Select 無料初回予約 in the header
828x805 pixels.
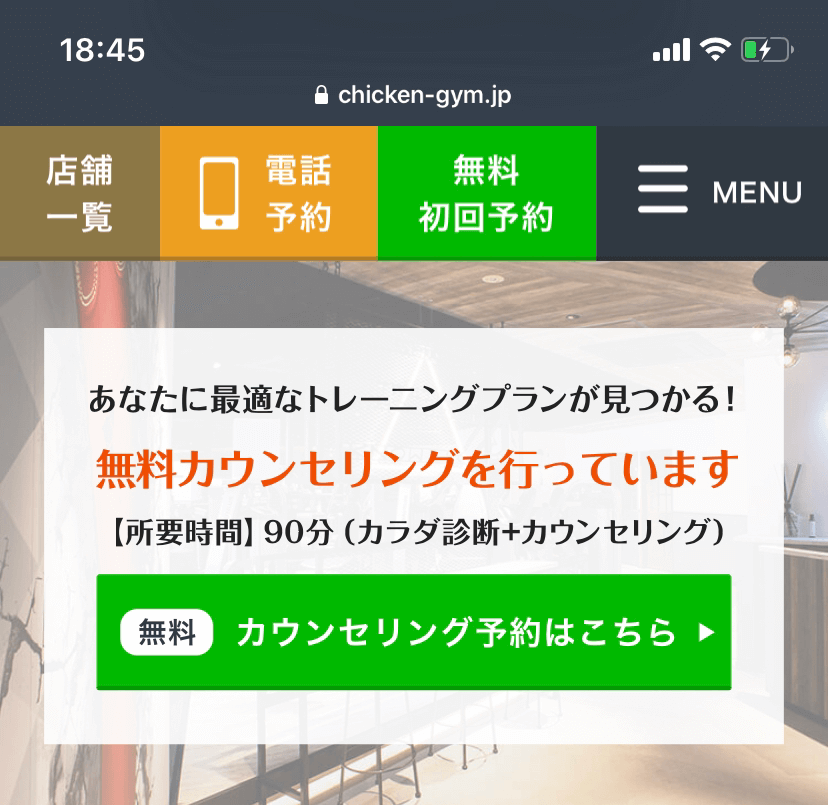click(x=486, y=193)
